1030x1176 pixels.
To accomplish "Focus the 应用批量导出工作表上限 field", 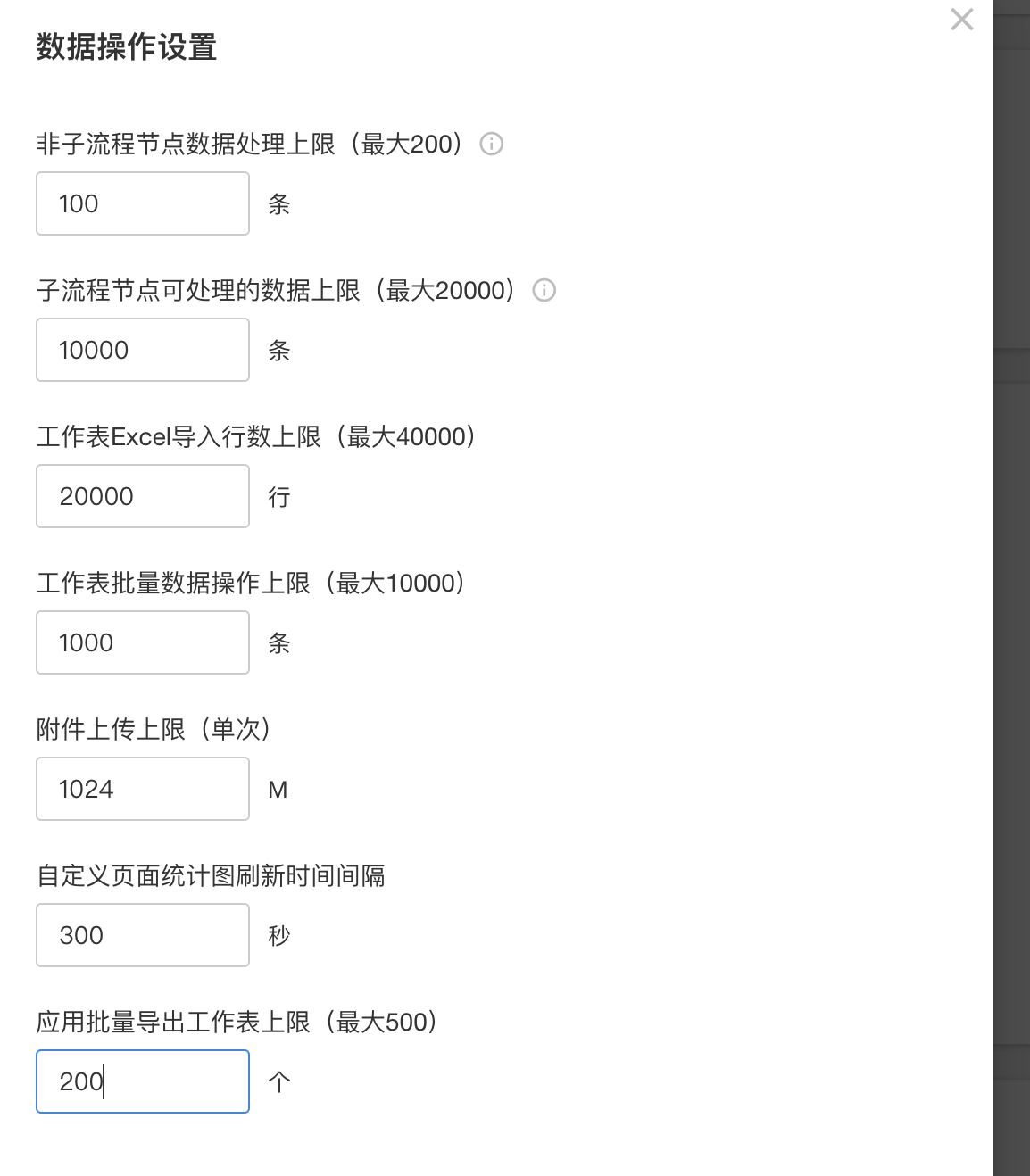I will coord(143,1081).
